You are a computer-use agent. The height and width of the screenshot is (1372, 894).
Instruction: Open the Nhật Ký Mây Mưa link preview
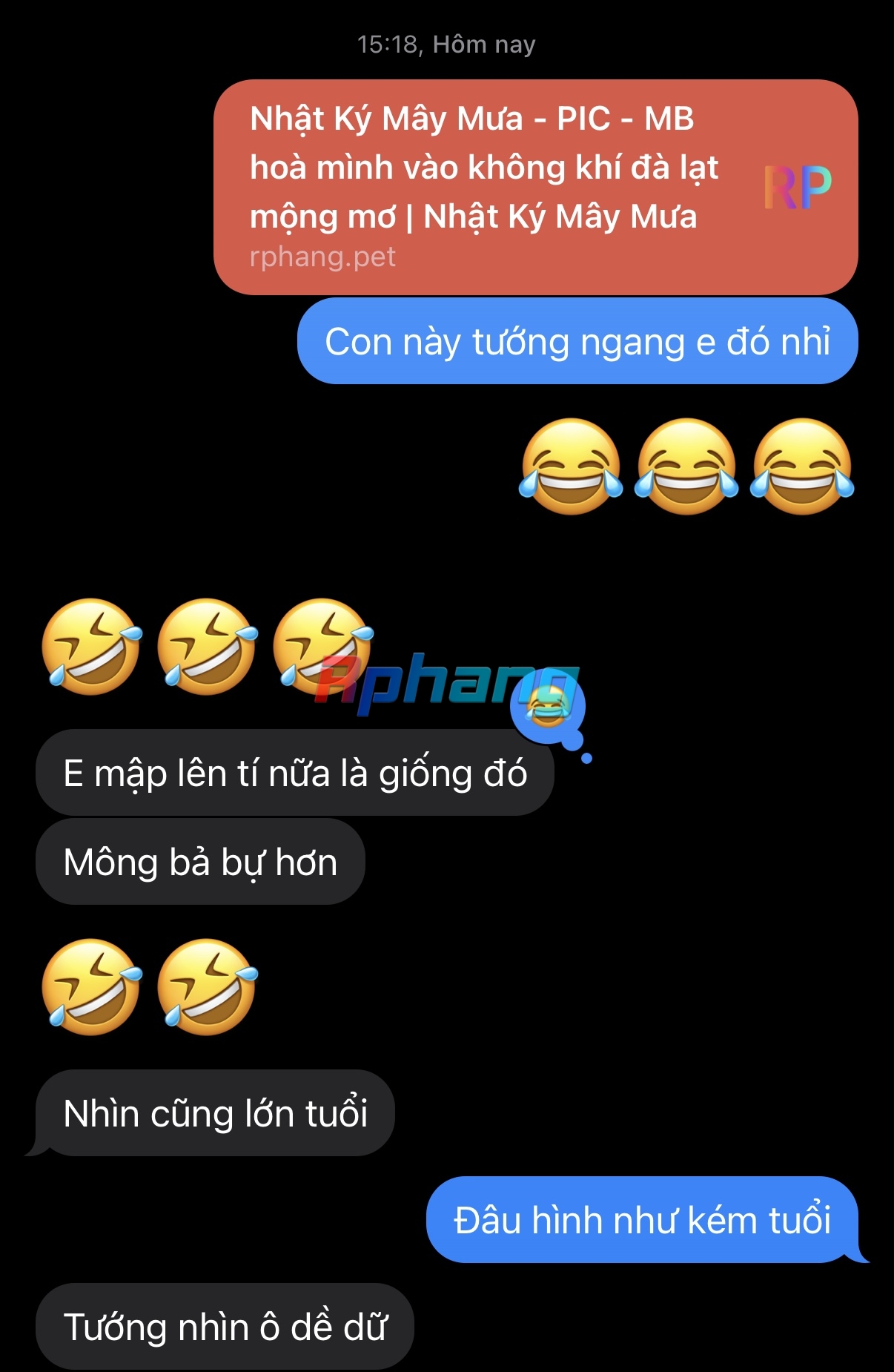tap(535, 187)
